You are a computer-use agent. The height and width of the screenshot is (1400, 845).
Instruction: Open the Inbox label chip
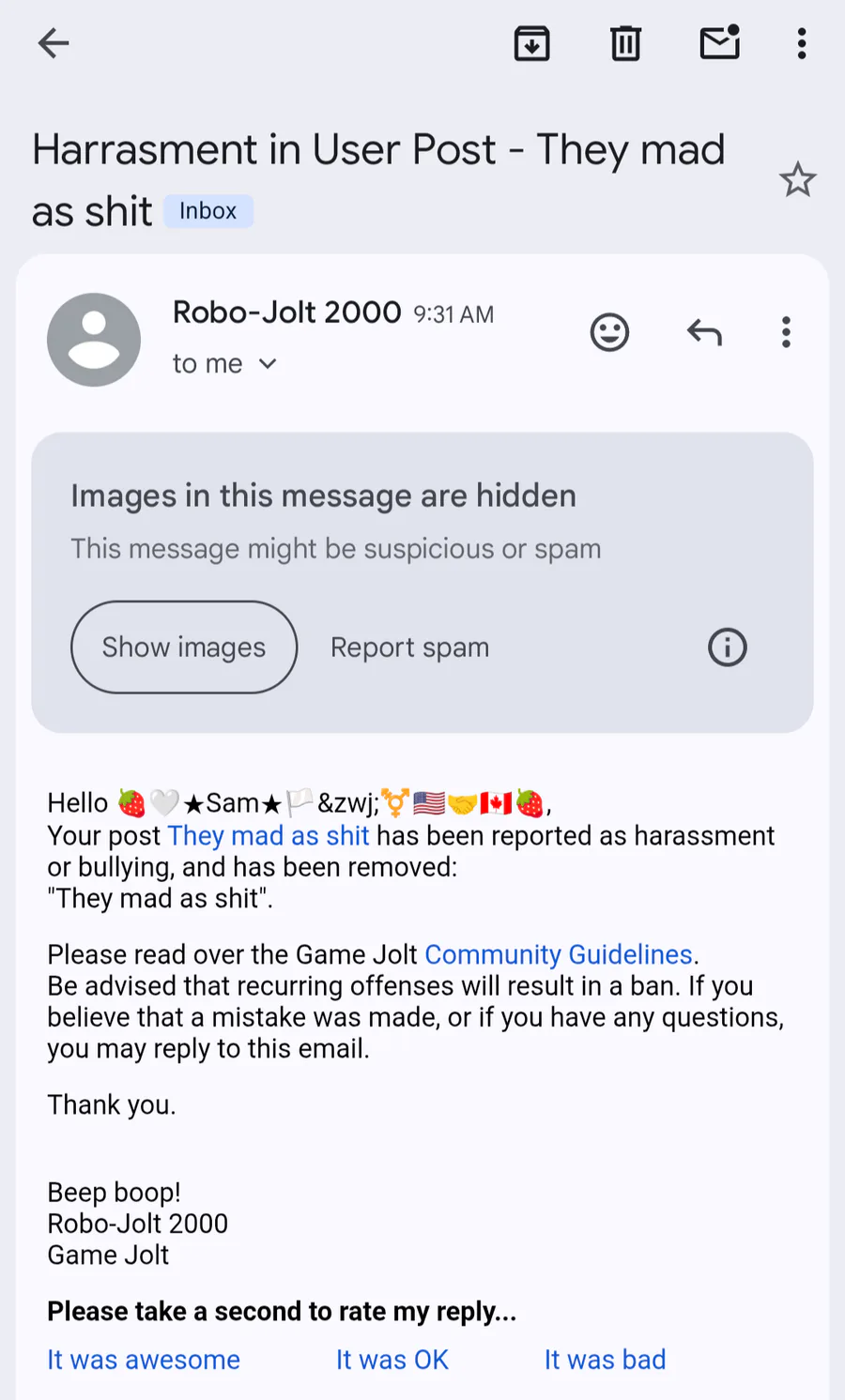pos(207,211)
